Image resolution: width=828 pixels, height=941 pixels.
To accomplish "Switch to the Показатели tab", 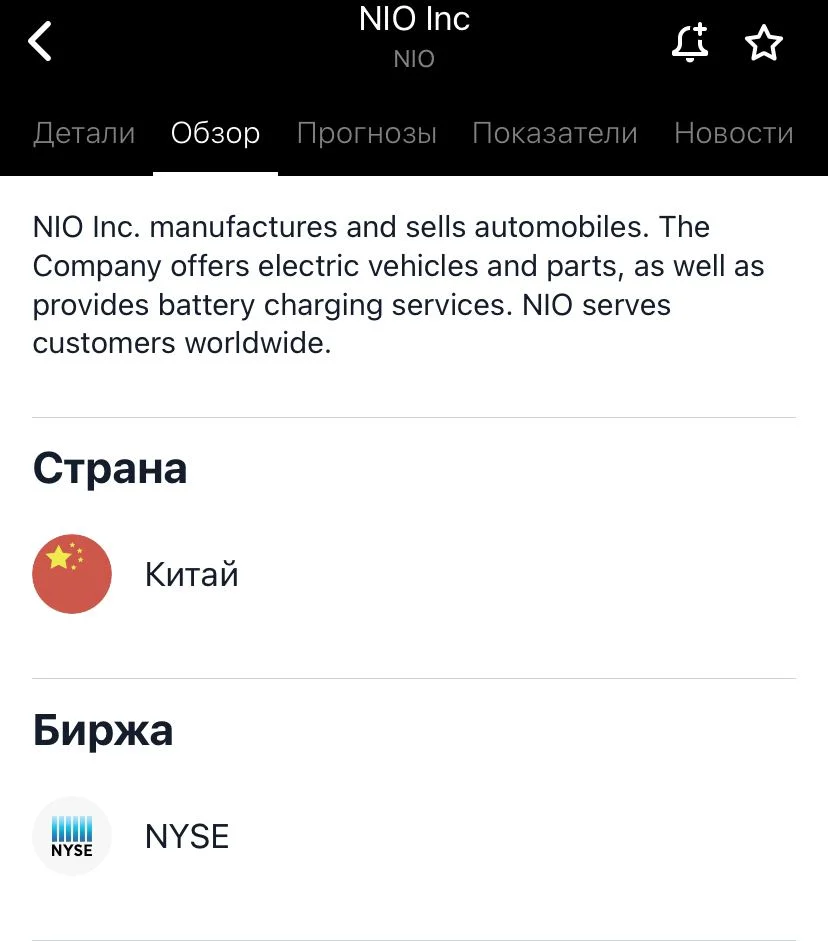I will (x=555, y=133).
